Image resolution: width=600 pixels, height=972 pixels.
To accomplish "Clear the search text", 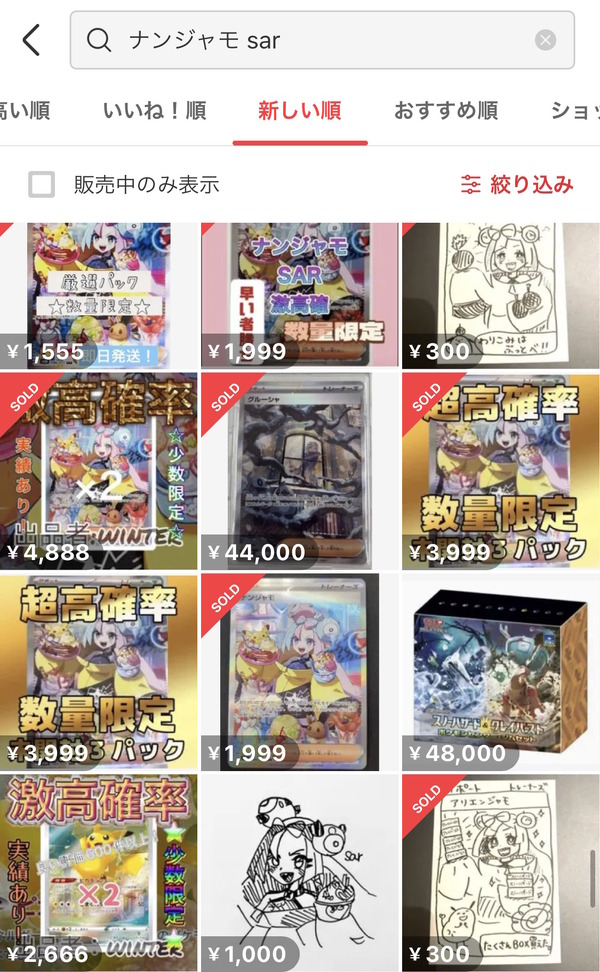I will pyautogui.click(x=545, y=40).
